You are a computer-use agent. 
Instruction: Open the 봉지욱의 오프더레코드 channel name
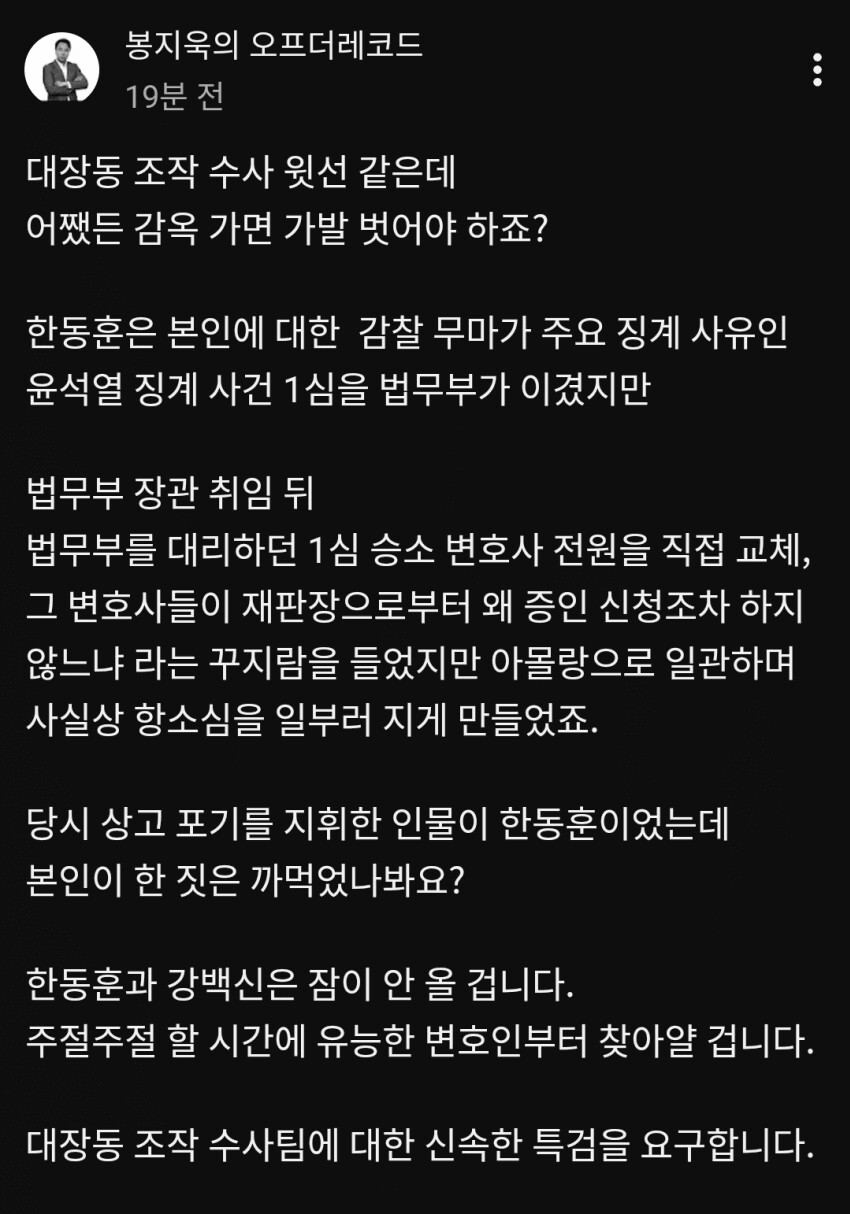(x=274, y=46)
